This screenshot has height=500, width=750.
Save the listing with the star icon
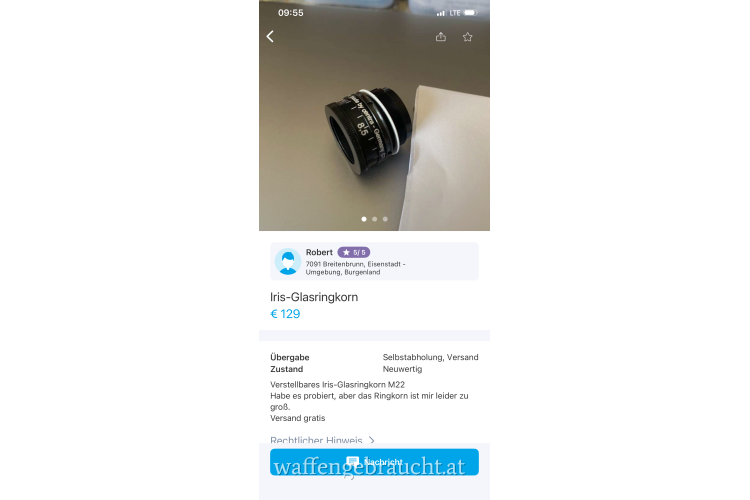tap(467, 37)
